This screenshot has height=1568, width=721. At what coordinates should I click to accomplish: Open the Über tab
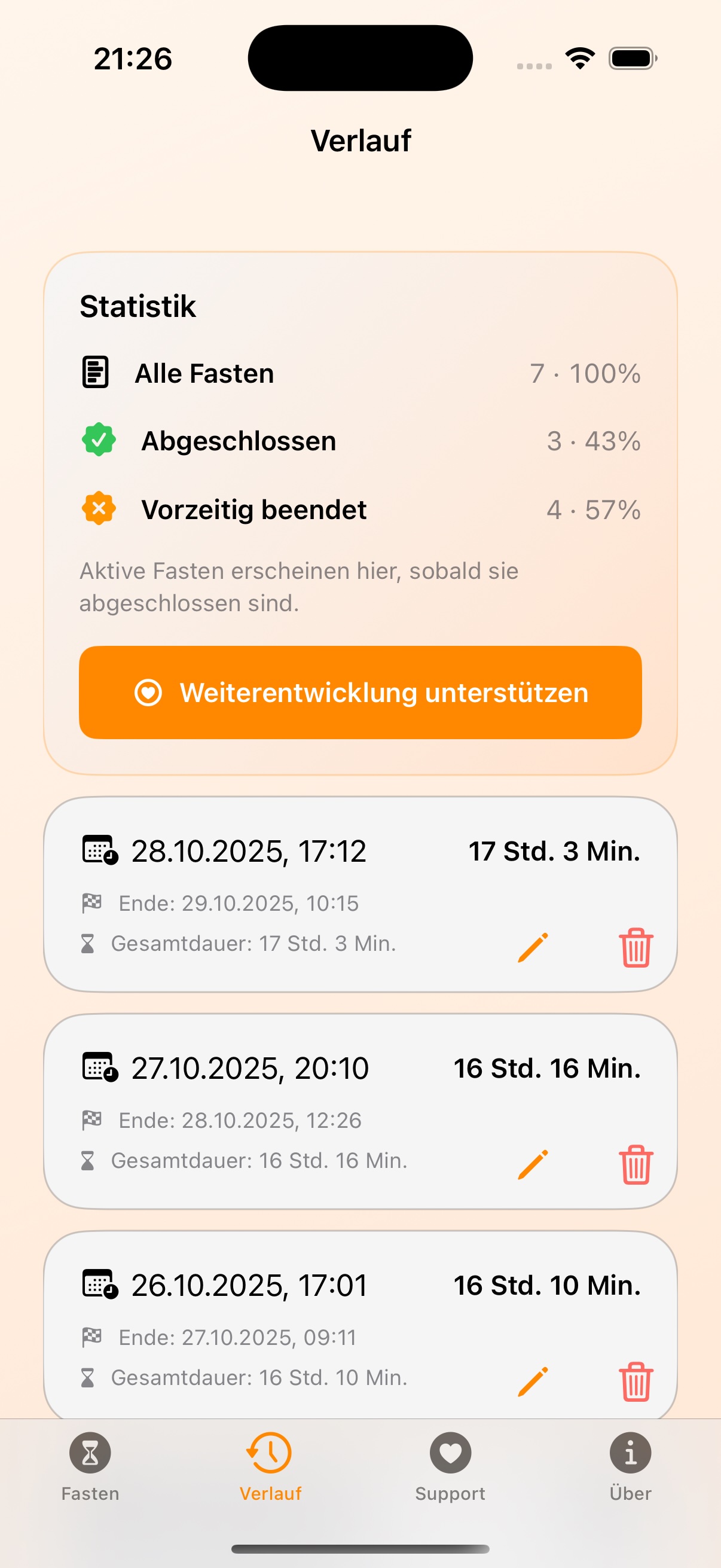630,1466
